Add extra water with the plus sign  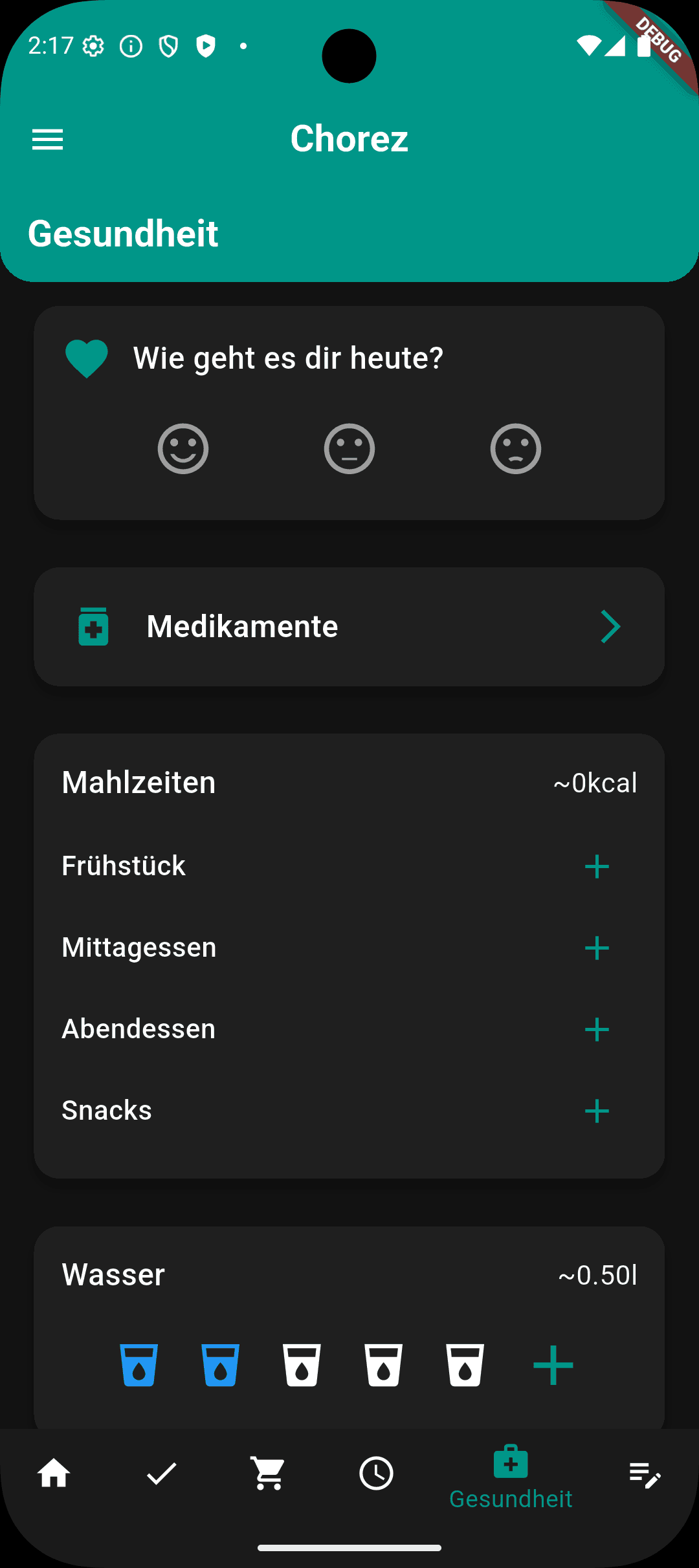coord(552,1366)
